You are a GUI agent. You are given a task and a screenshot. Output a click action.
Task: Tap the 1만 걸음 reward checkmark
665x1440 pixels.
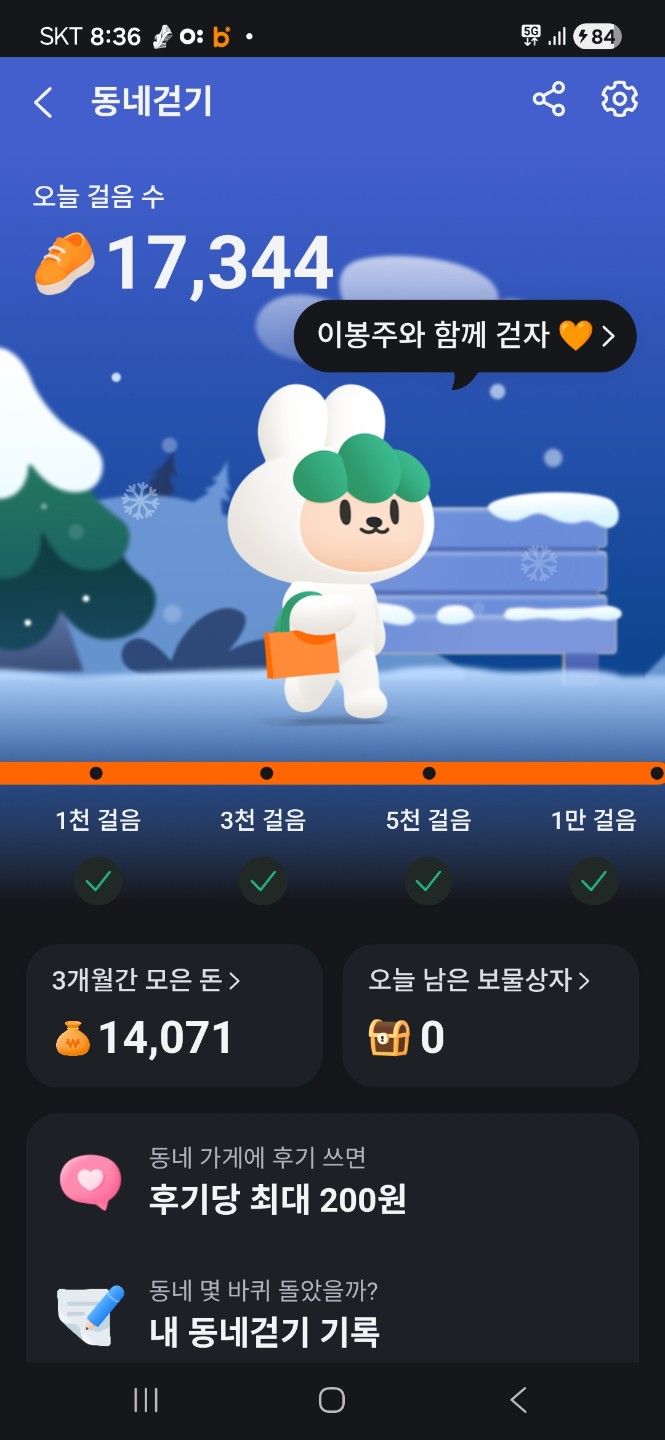[x=593, y=881]
